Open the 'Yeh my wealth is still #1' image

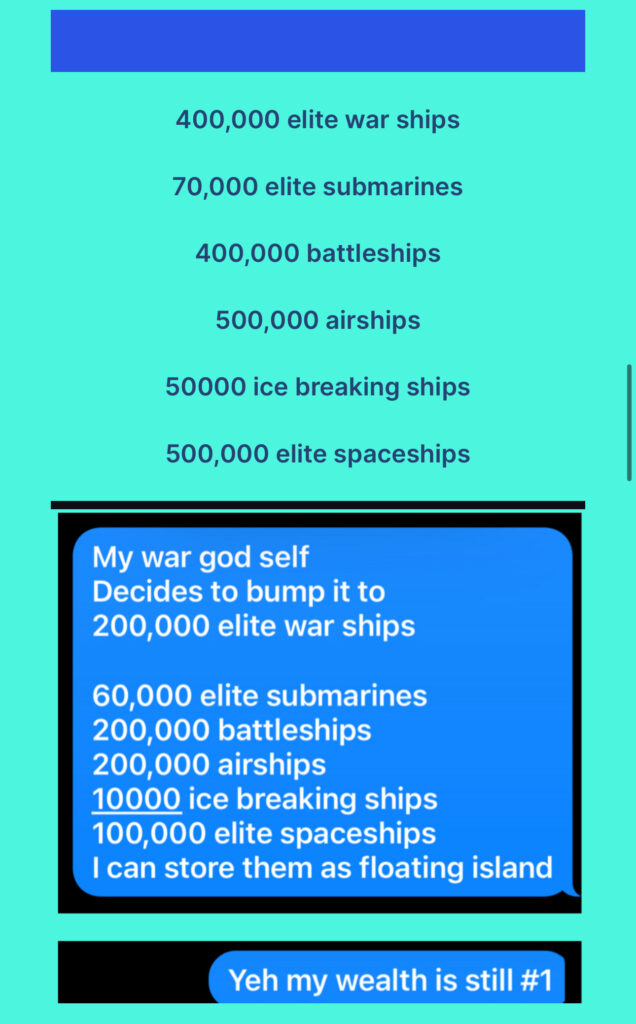[x=320, y=972]
